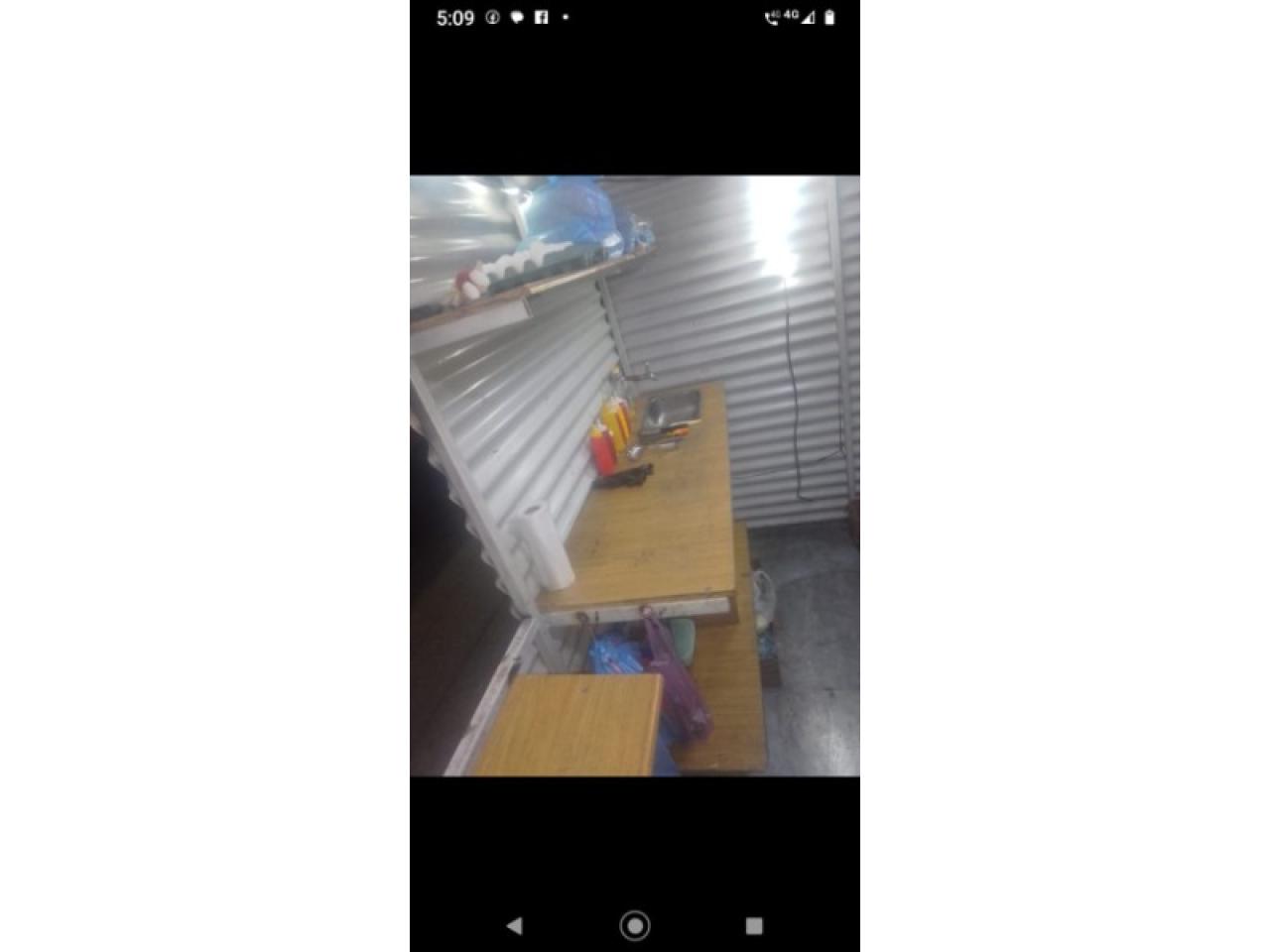Tap the full-screen photo to show viewer controls
The image size is (1270, 952).
pyautogui.click(x=635, y=476)
